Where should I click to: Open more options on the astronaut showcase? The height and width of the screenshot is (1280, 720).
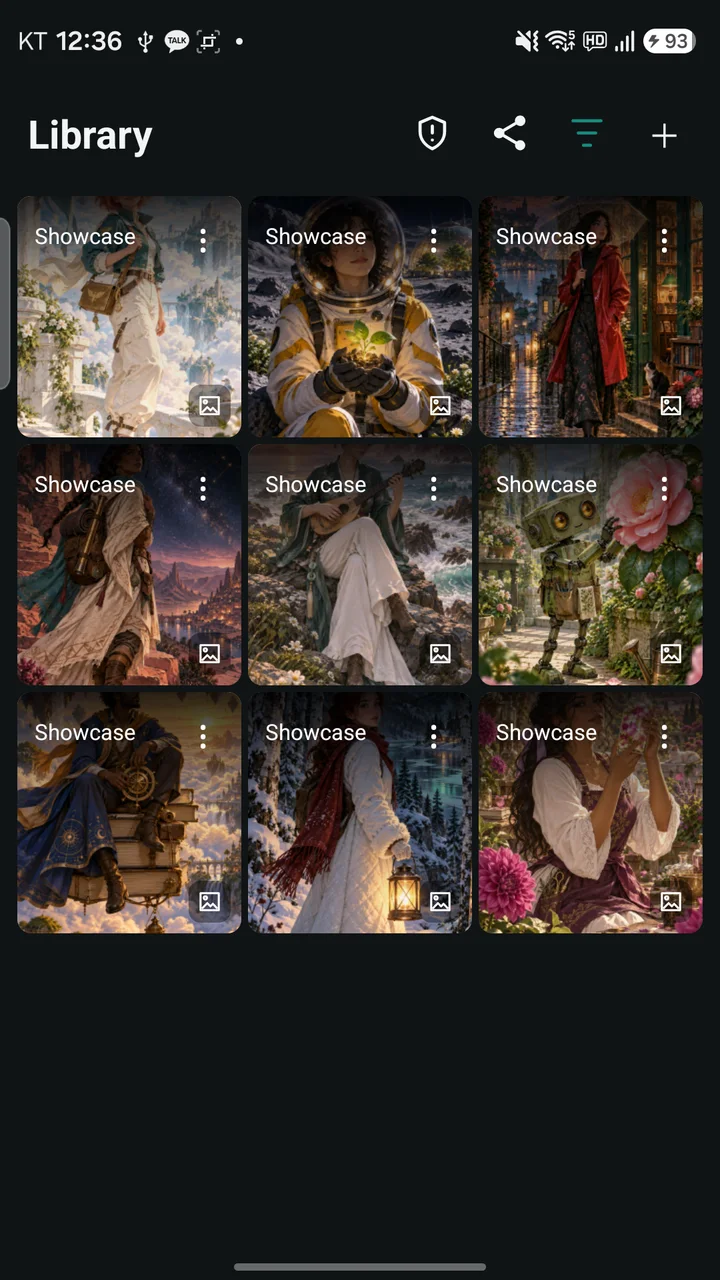[x=434, y=239]
